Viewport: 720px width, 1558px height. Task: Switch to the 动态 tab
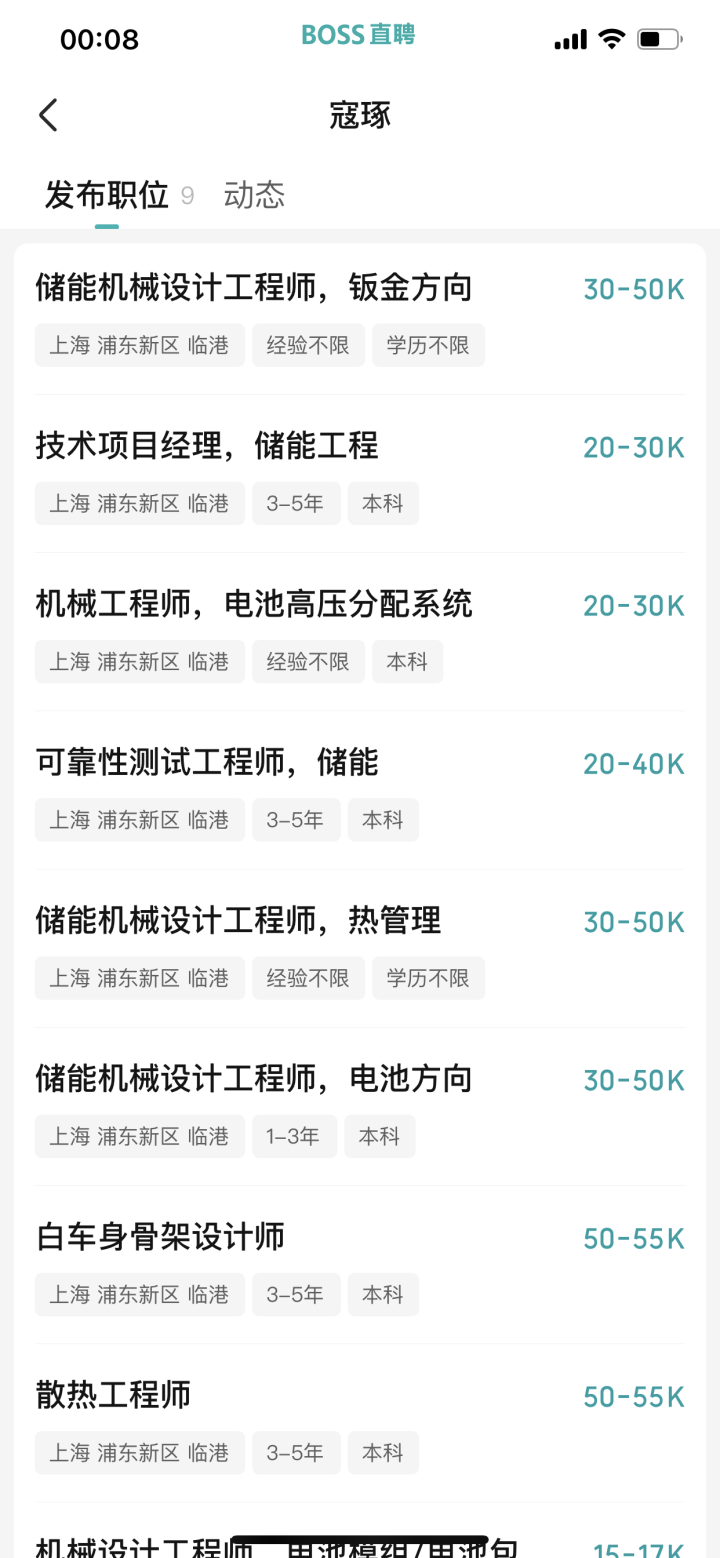[x=254, y=195]
